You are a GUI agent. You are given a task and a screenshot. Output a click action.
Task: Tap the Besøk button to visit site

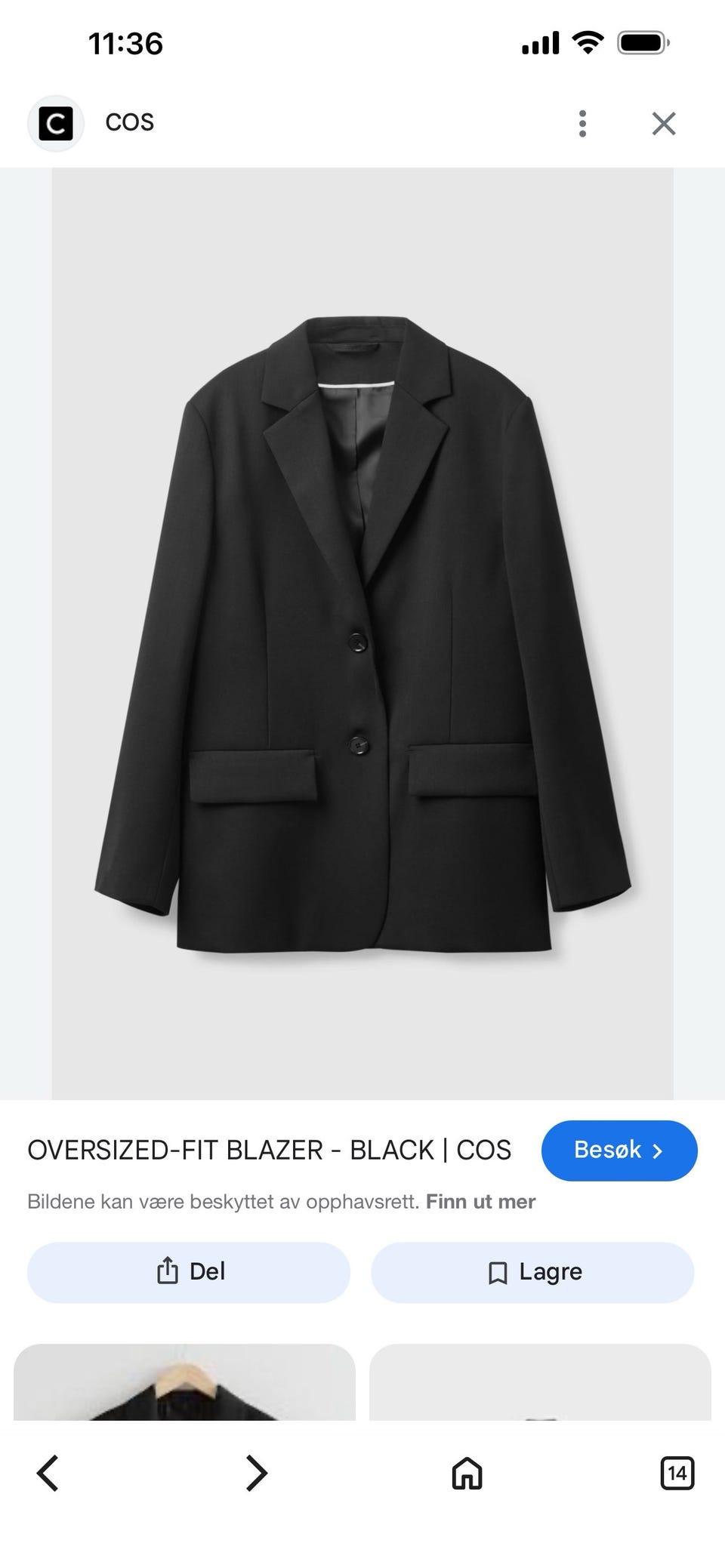tap(619, 1150)
